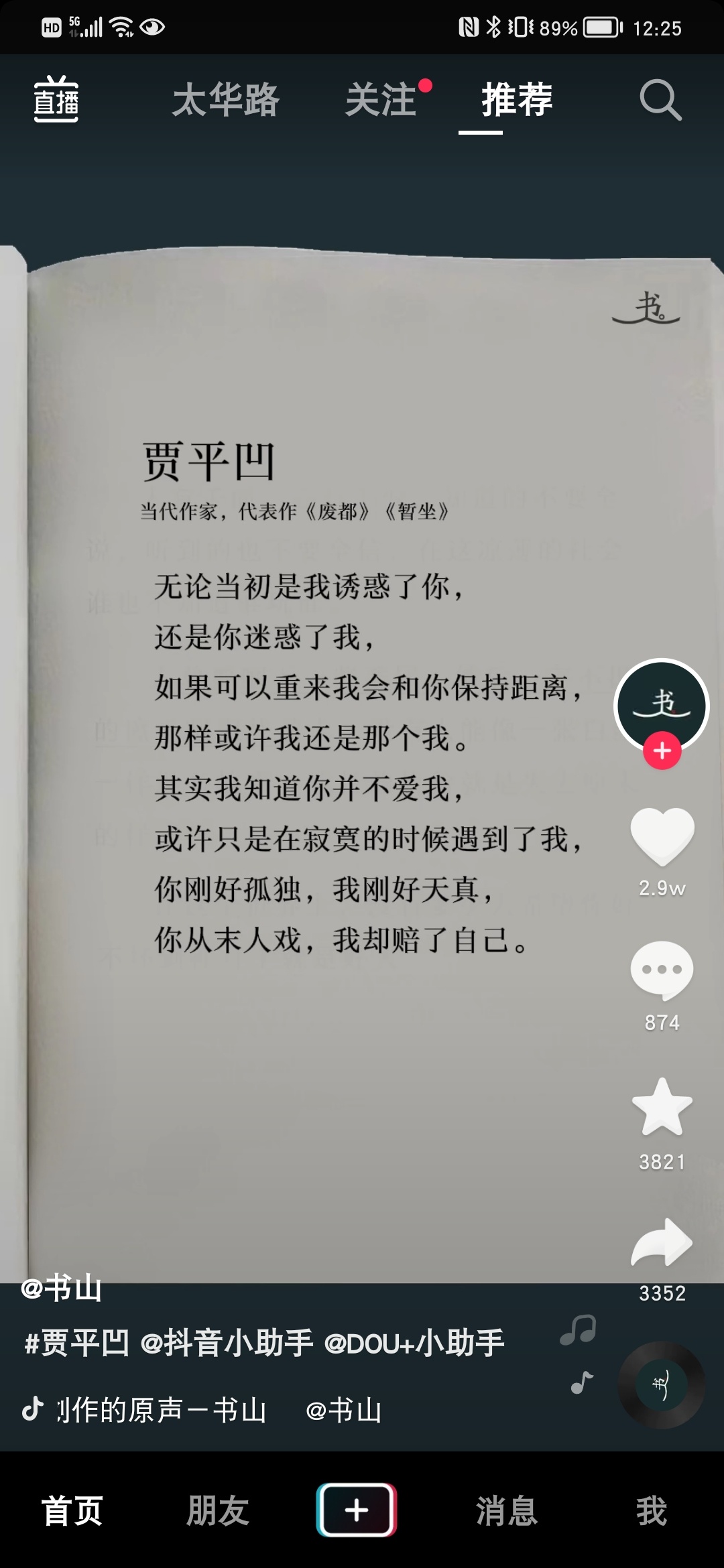Open 书山's profile avatar
This screenshot has height=1568, width=724.
662,704
